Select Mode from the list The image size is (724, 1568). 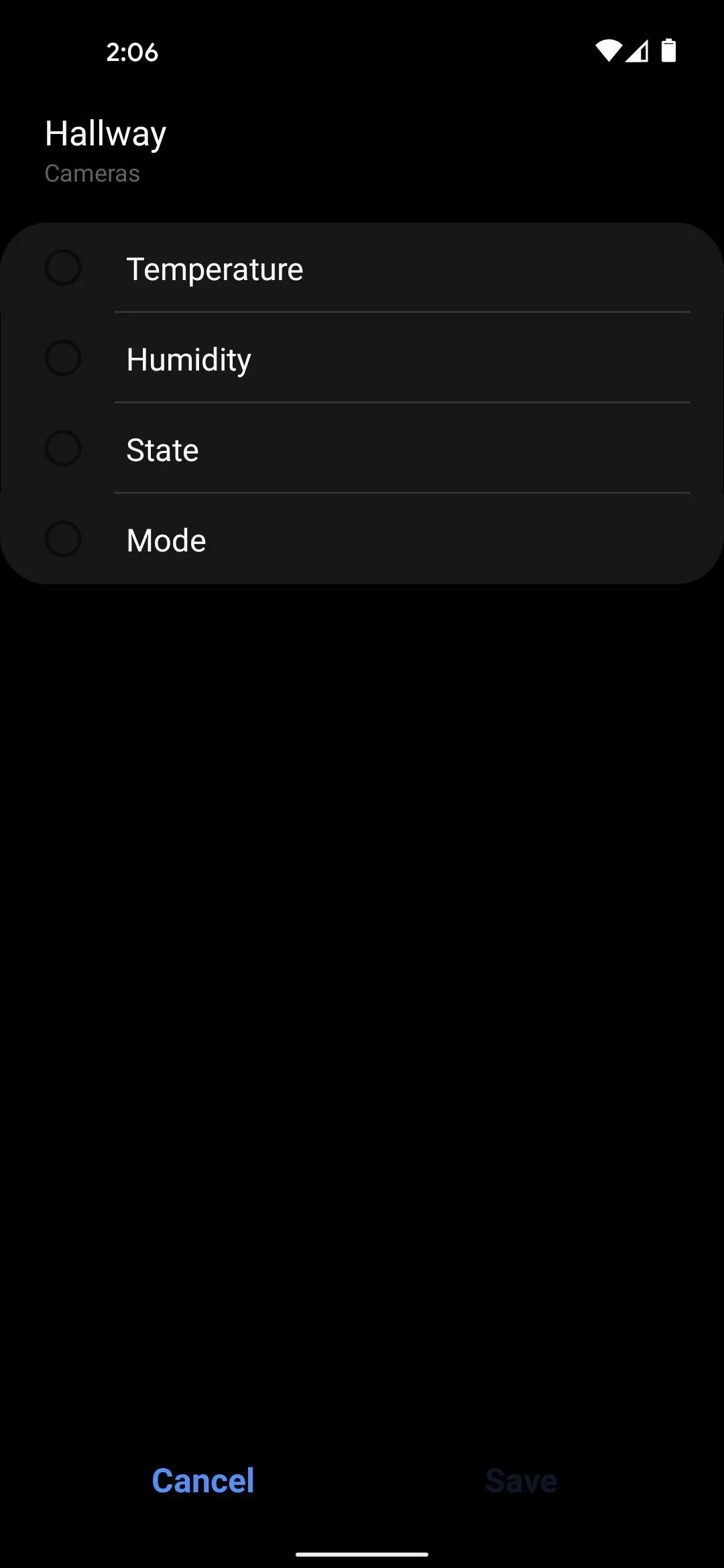tap(362, 539)
